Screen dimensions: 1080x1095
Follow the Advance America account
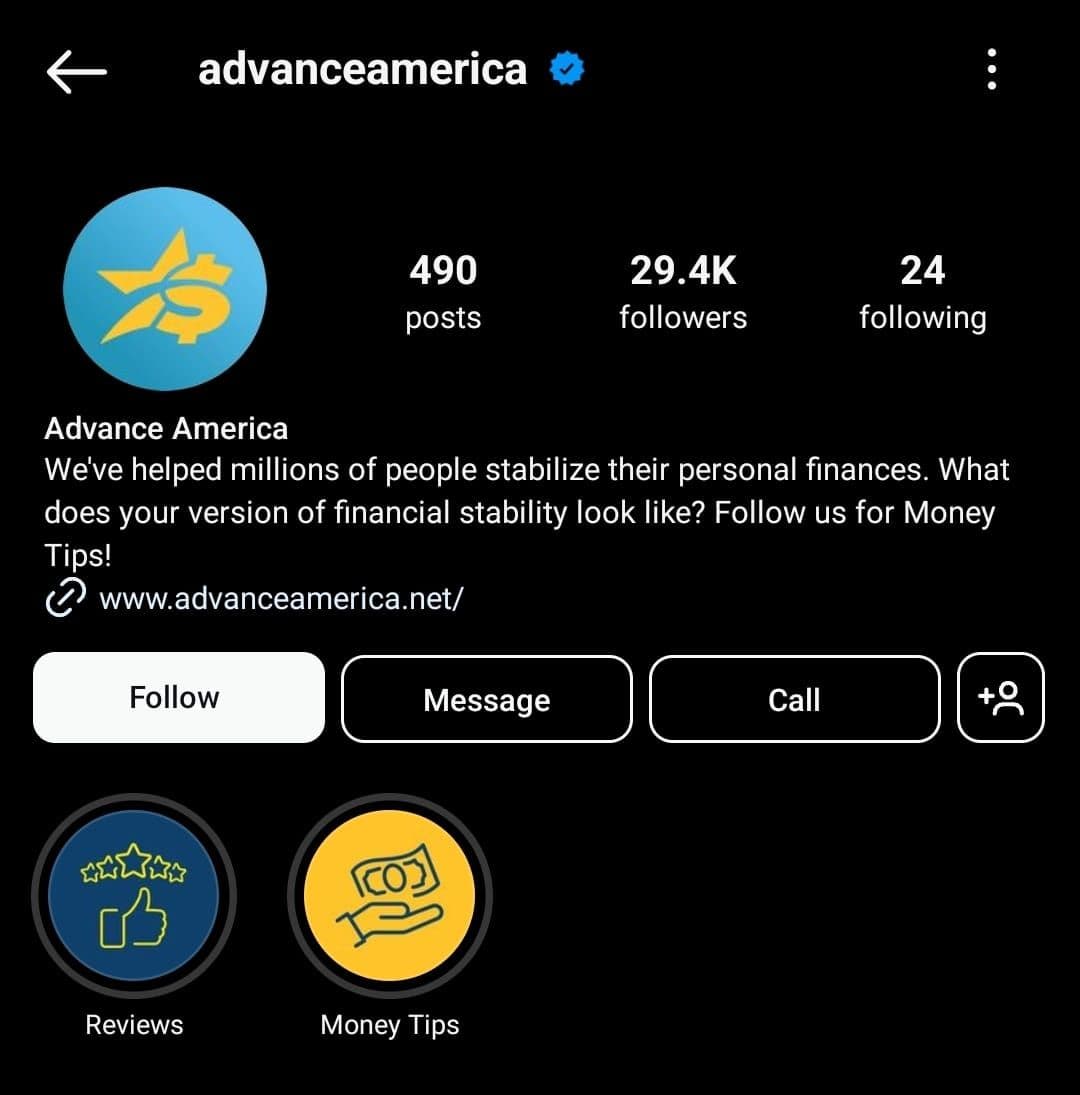tap(179, 697)
